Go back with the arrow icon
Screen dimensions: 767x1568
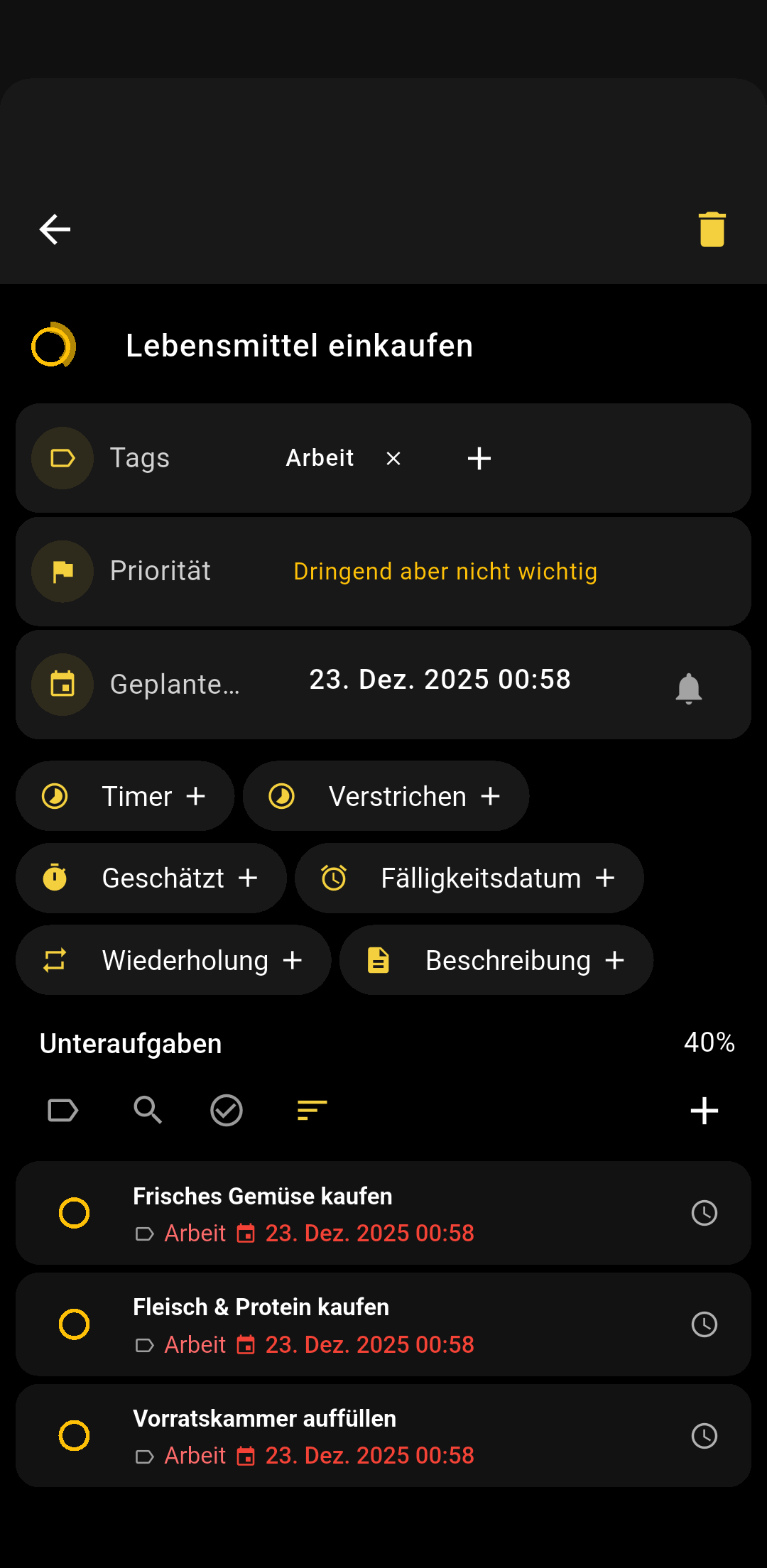(55, 229)
